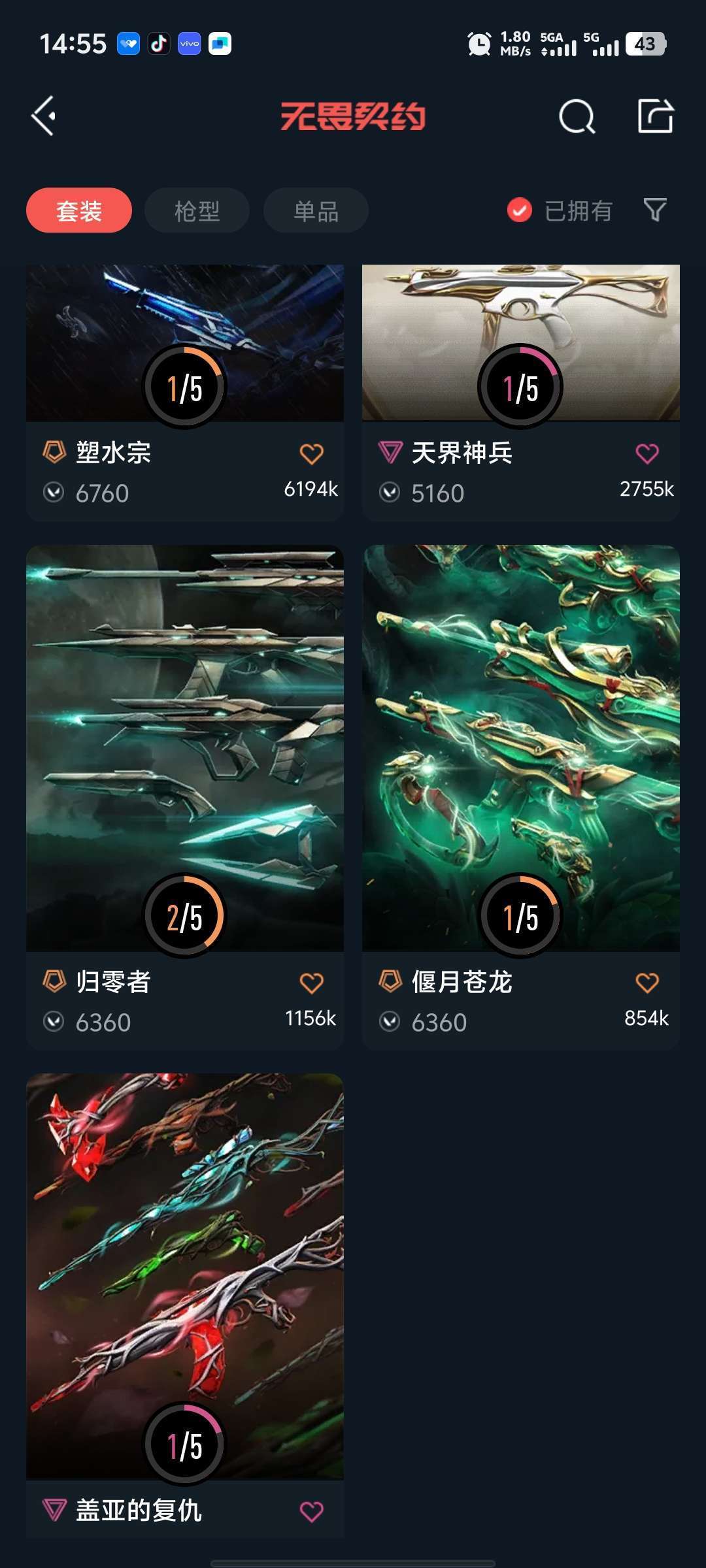Tap the 2/5 progress ring on 归零者

184,915
